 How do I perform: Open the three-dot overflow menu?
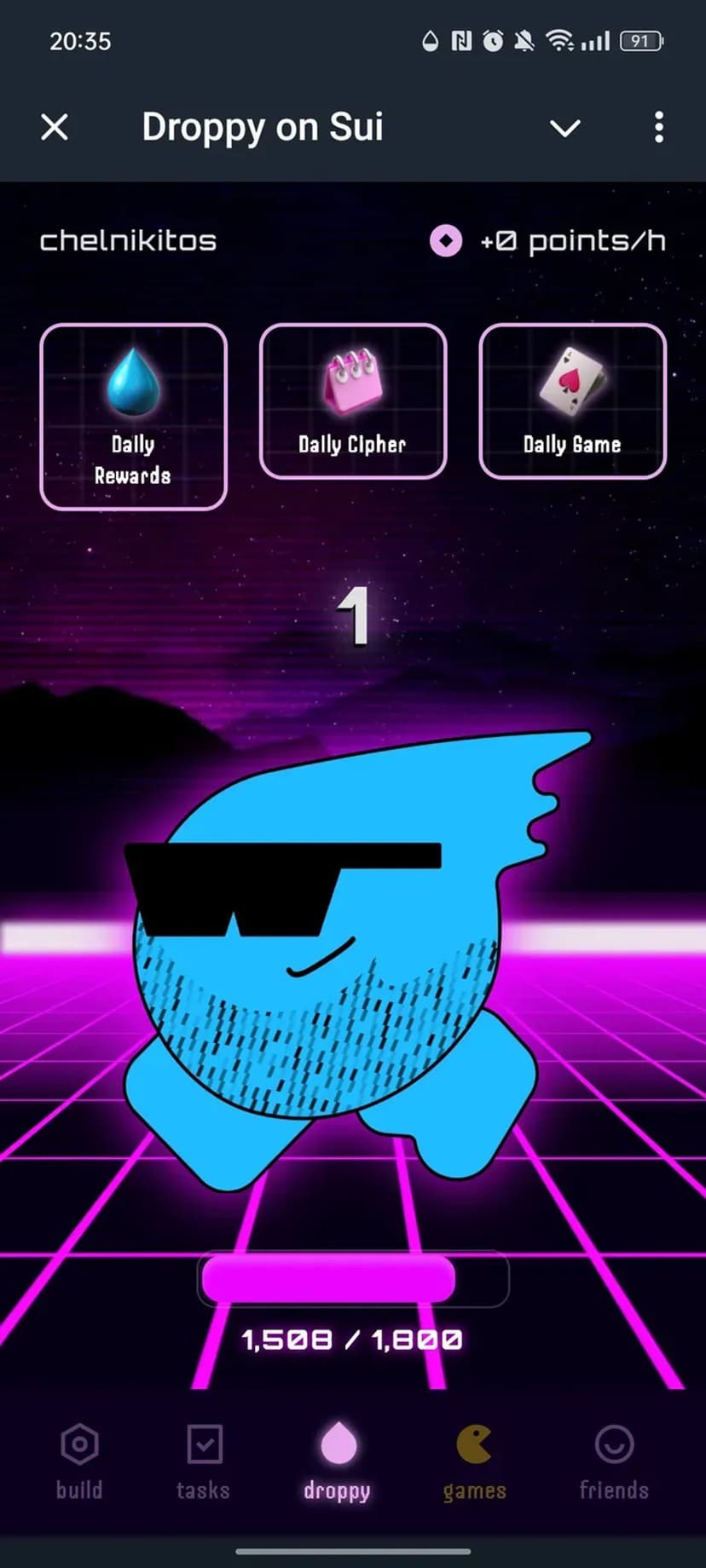pos(658,128)
